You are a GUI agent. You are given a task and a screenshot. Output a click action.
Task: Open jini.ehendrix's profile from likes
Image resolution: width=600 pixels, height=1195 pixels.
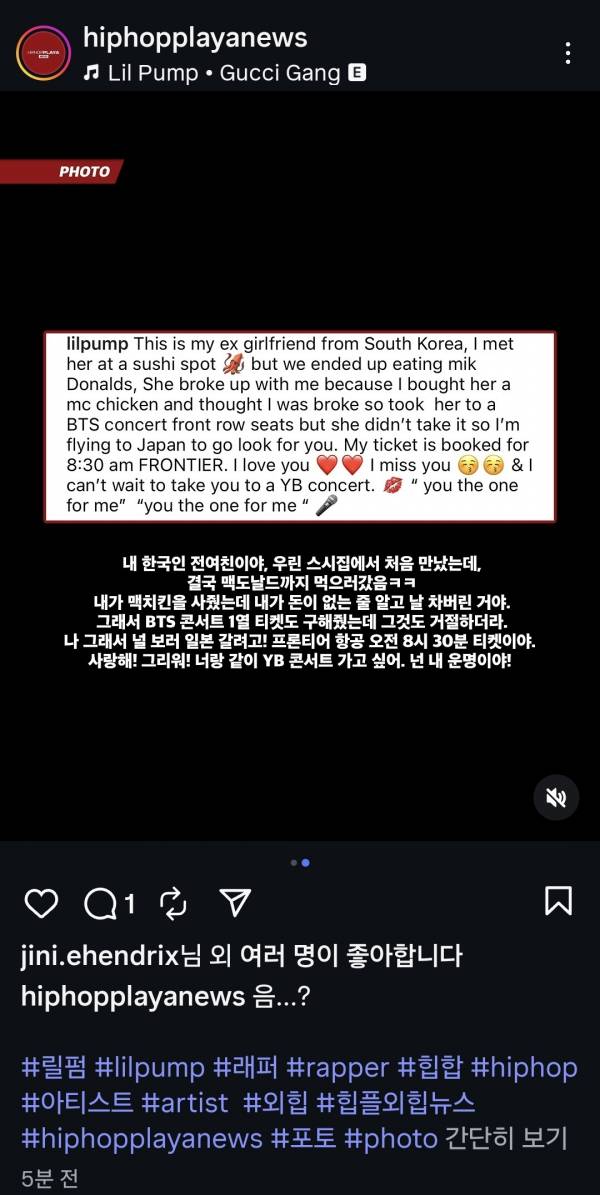click(99, 955)
